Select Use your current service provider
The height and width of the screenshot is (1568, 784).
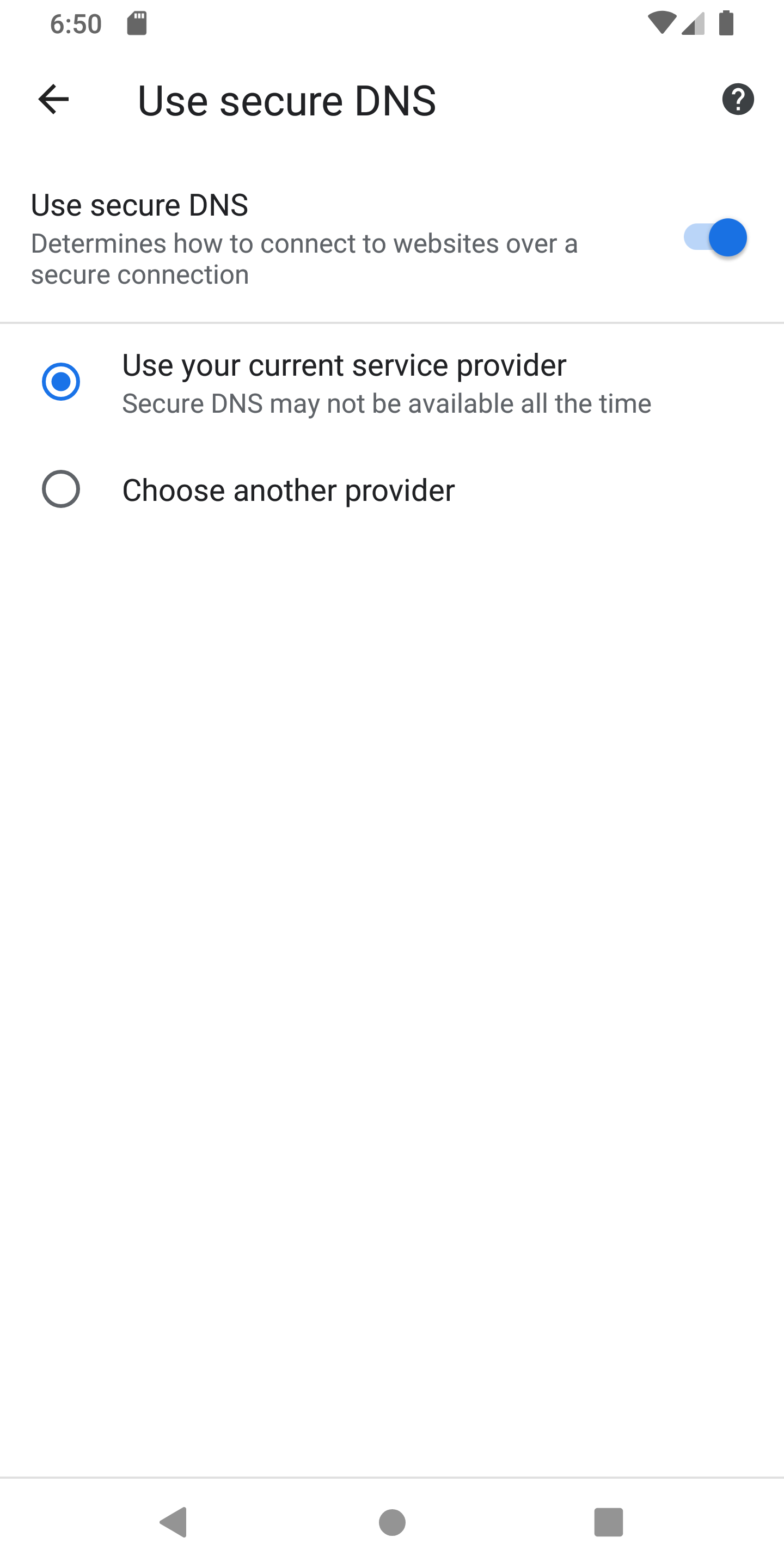(x=61, y=382)
